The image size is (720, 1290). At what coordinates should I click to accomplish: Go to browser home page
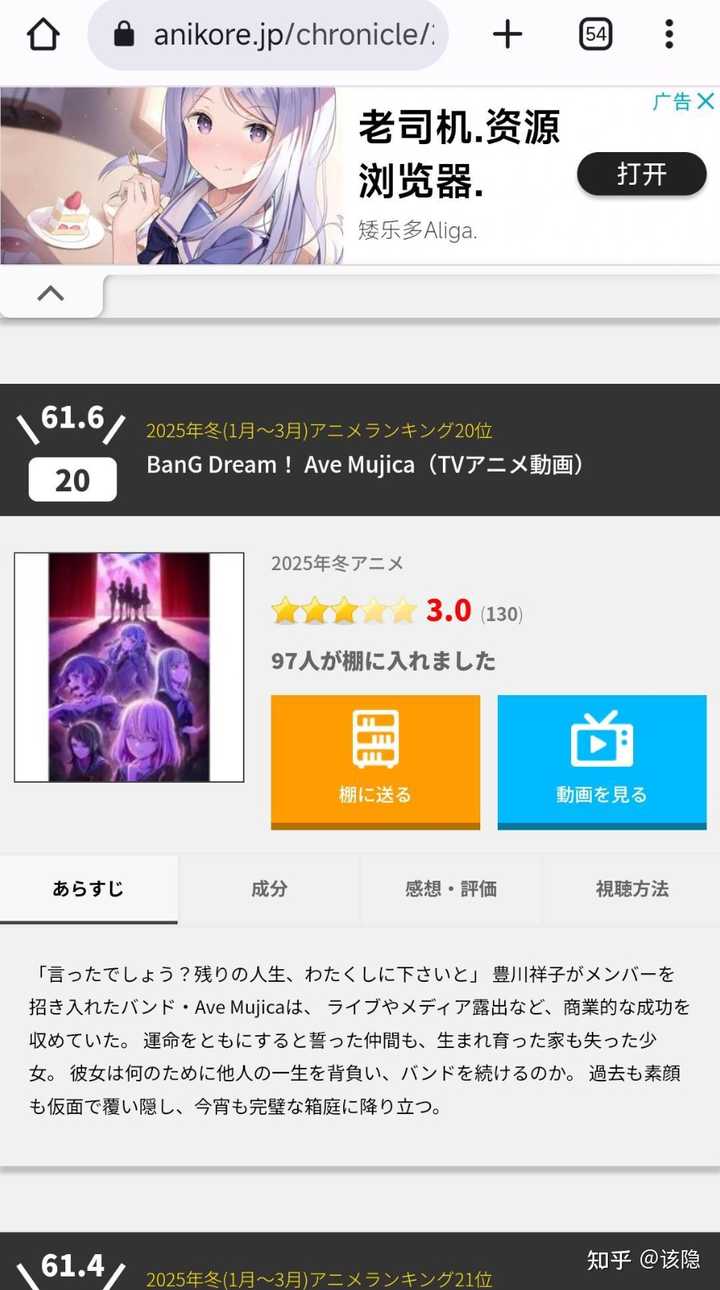point(43,35)
